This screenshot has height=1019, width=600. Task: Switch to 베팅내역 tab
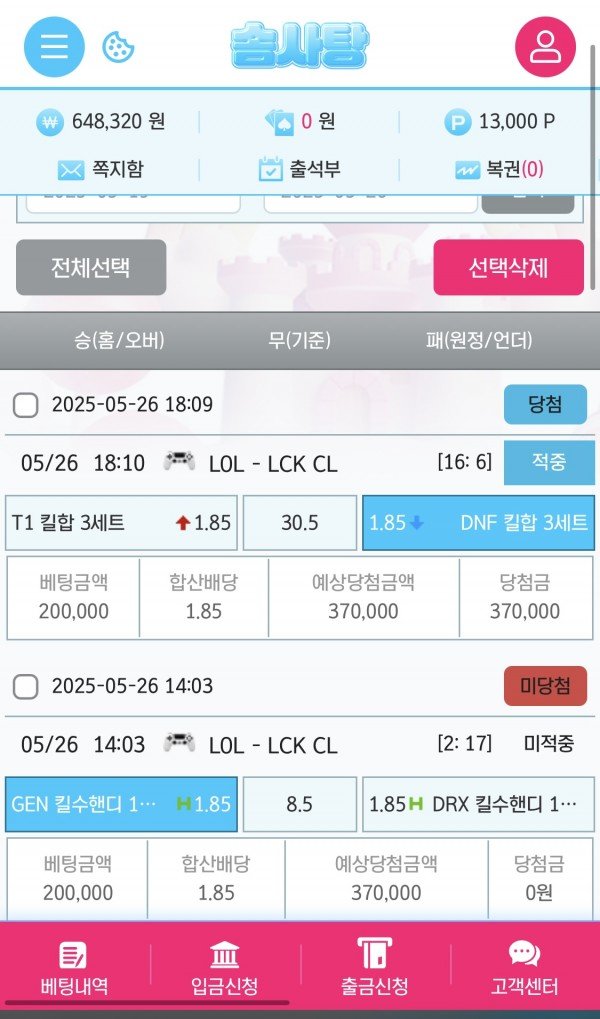point(74,968)
